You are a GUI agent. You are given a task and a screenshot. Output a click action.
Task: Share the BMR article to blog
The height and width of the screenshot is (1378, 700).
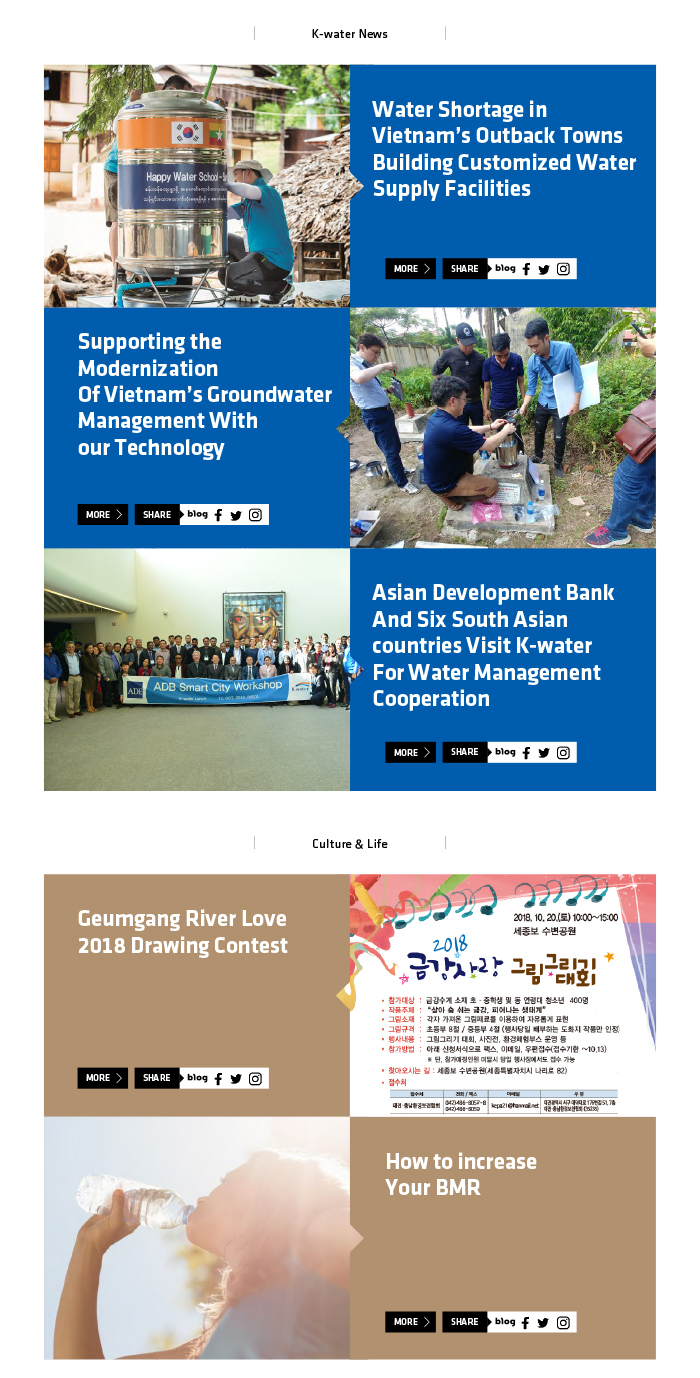click(505, 1321)
